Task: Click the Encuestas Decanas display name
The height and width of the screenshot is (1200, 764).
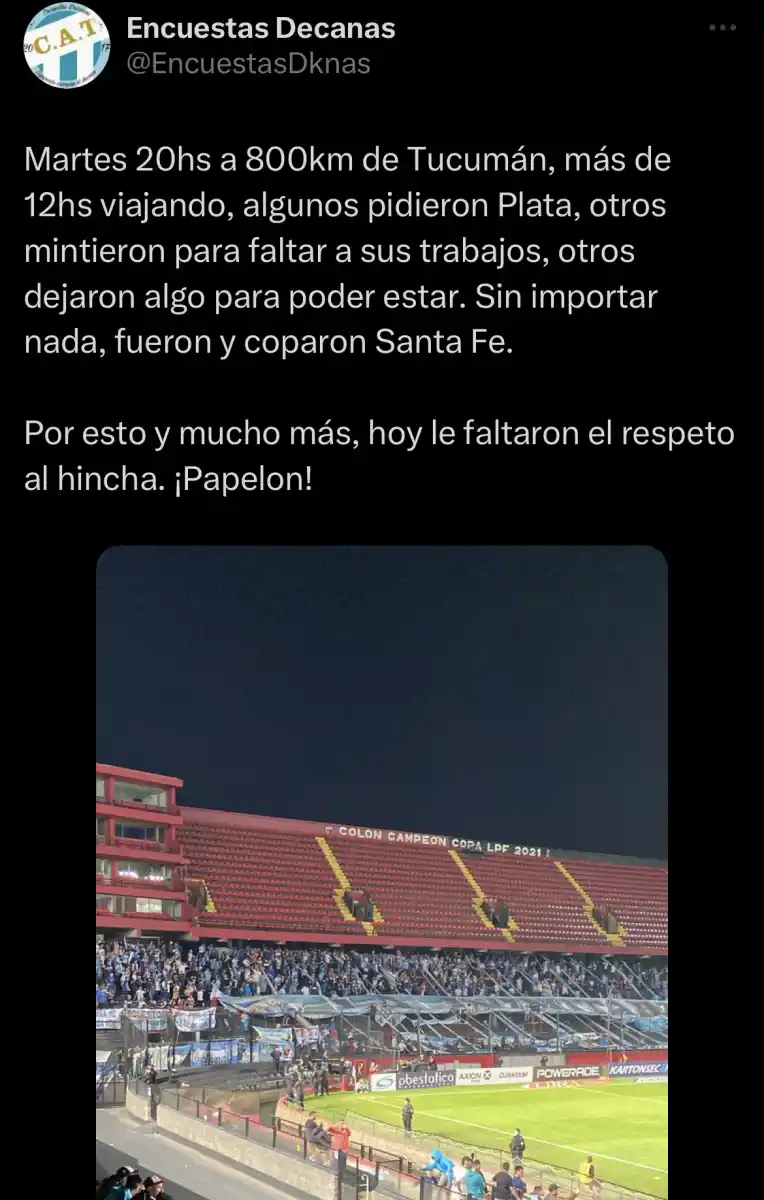Action: point(260,28)
